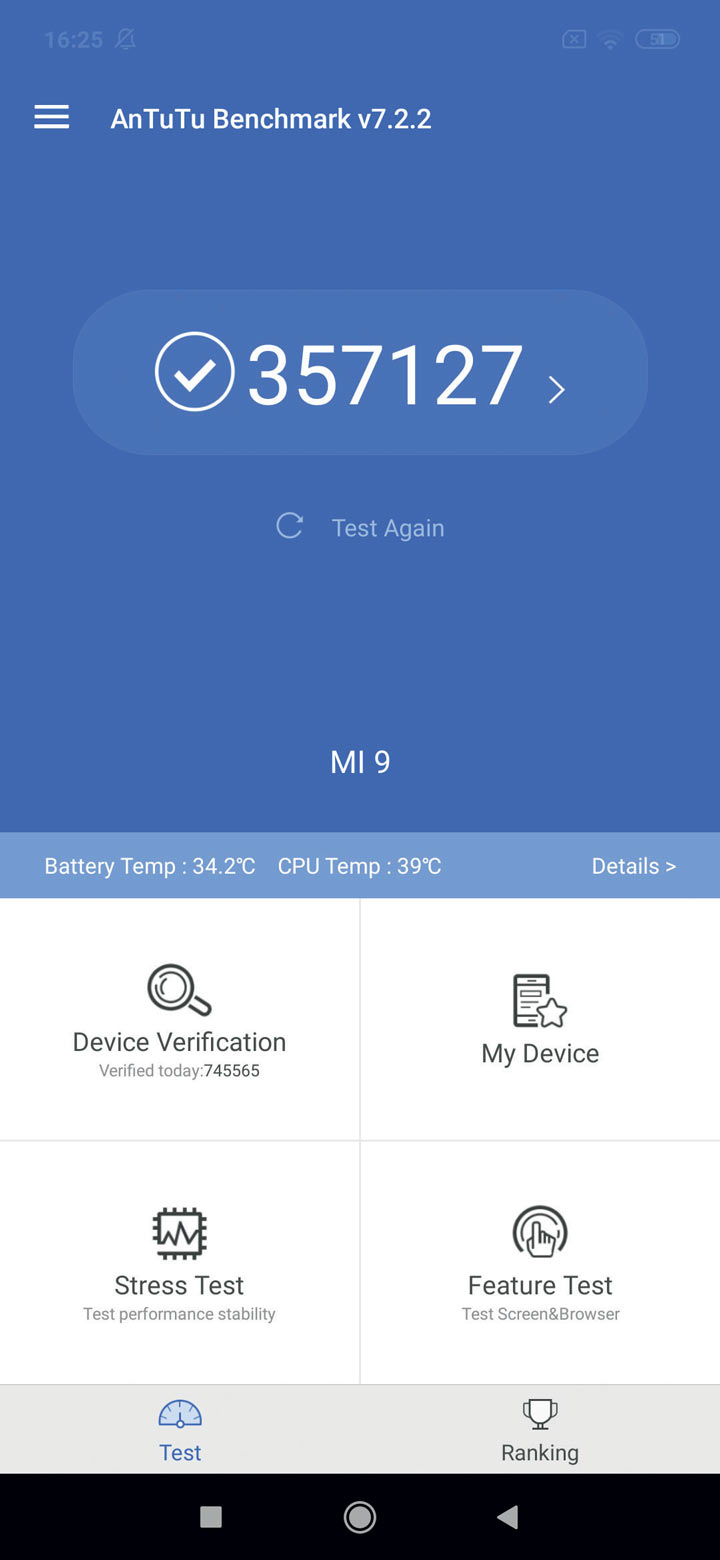
Task: Select the Test tab
Action: pos(180,1430)
